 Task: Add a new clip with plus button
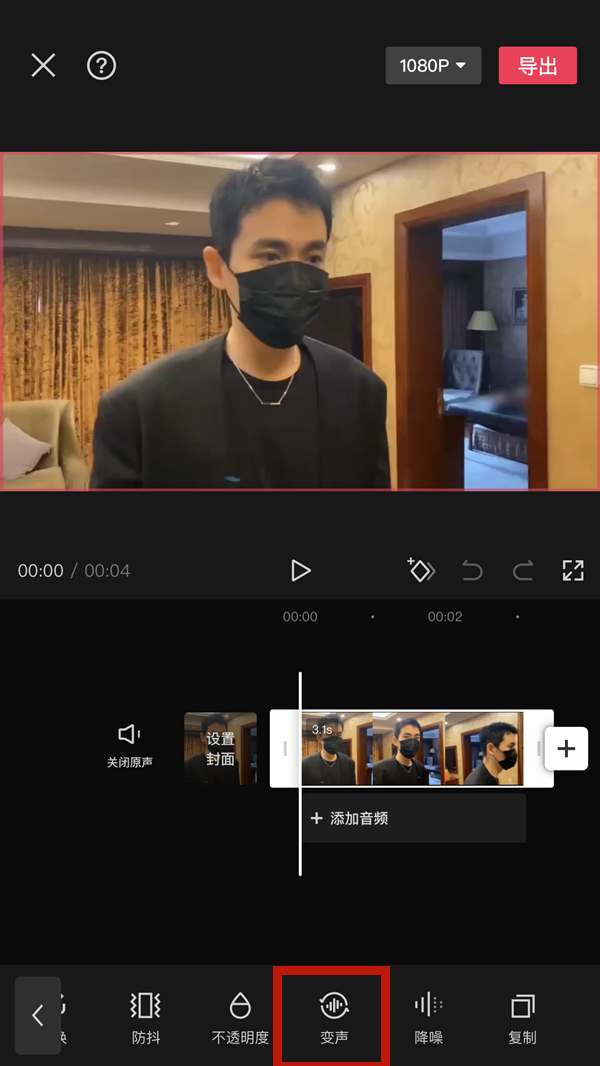[566, 748]
